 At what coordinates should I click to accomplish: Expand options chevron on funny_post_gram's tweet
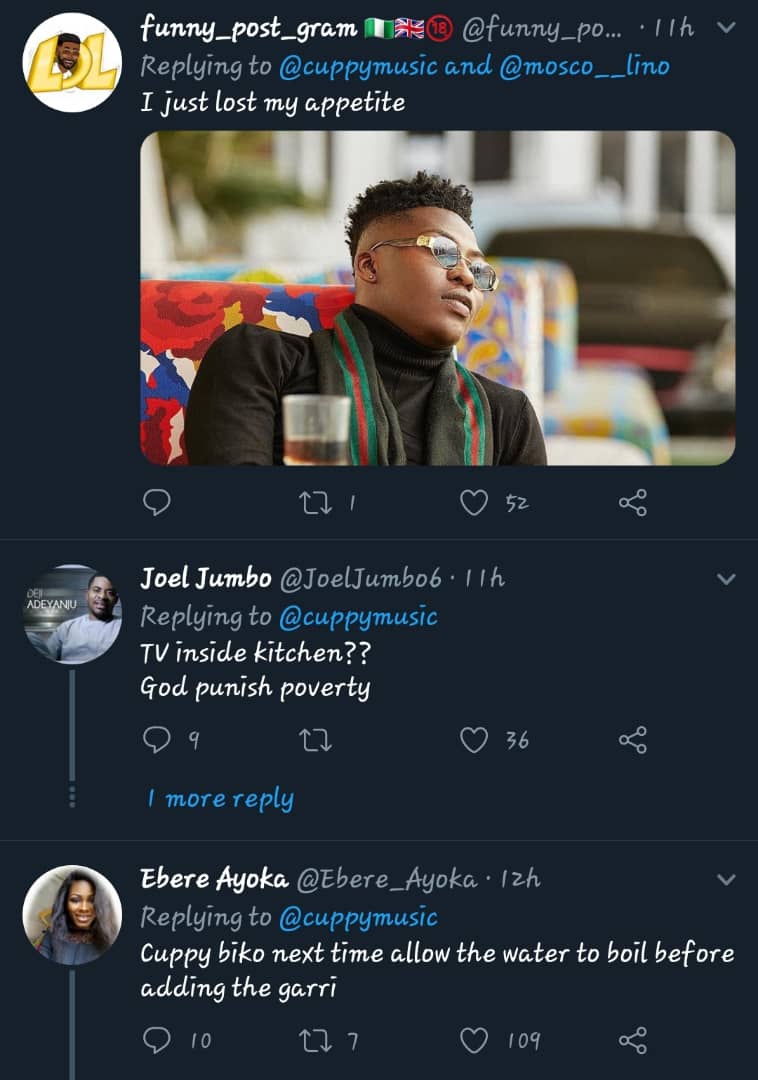[727, 28]
